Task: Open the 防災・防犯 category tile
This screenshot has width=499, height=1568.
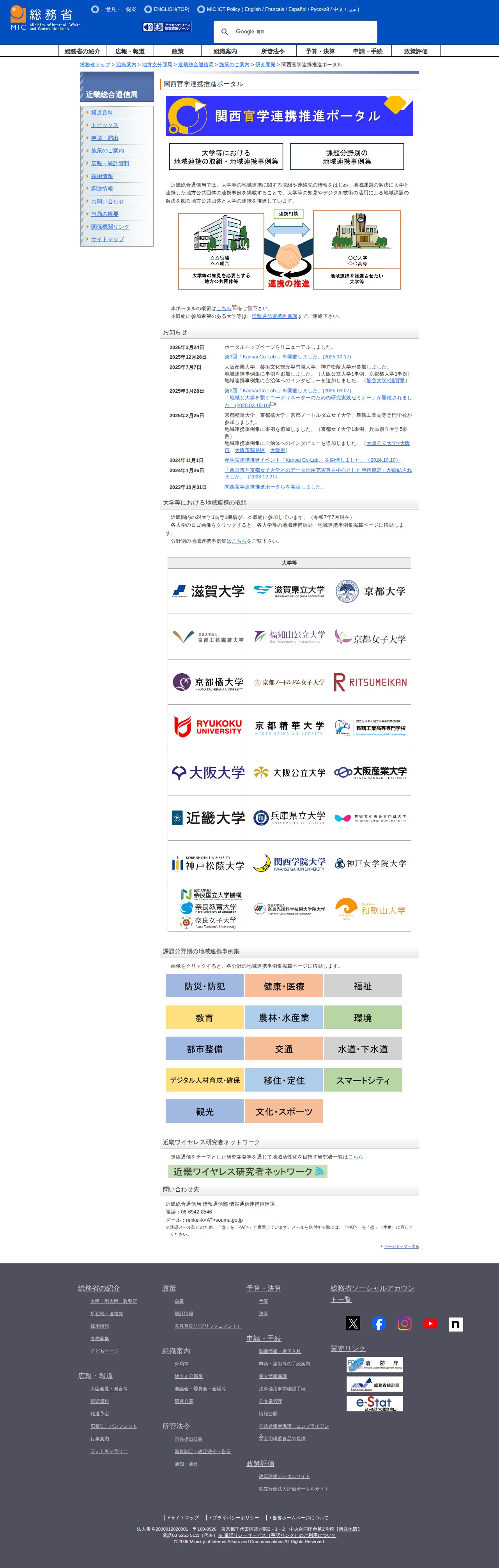Action: [205, 986]
